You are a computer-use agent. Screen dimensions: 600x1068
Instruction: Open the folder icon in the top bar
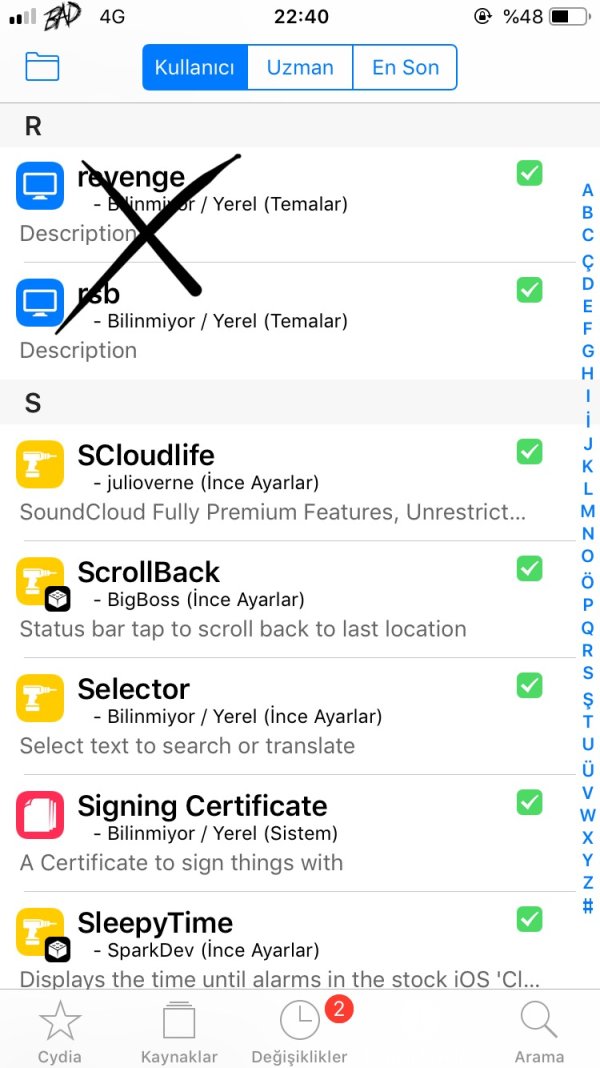click(x=42, y=67)
